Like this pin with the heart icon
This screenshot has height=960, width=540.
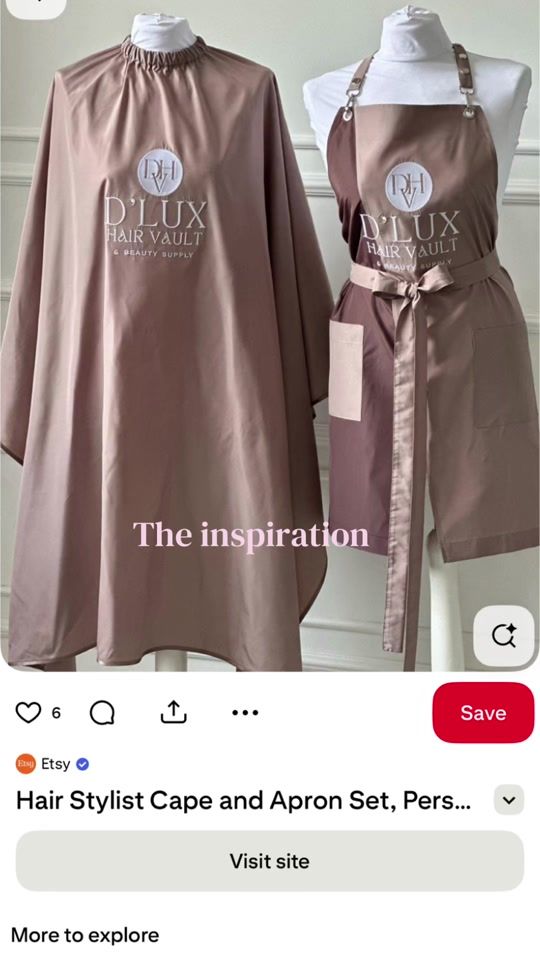coord(28,713)
